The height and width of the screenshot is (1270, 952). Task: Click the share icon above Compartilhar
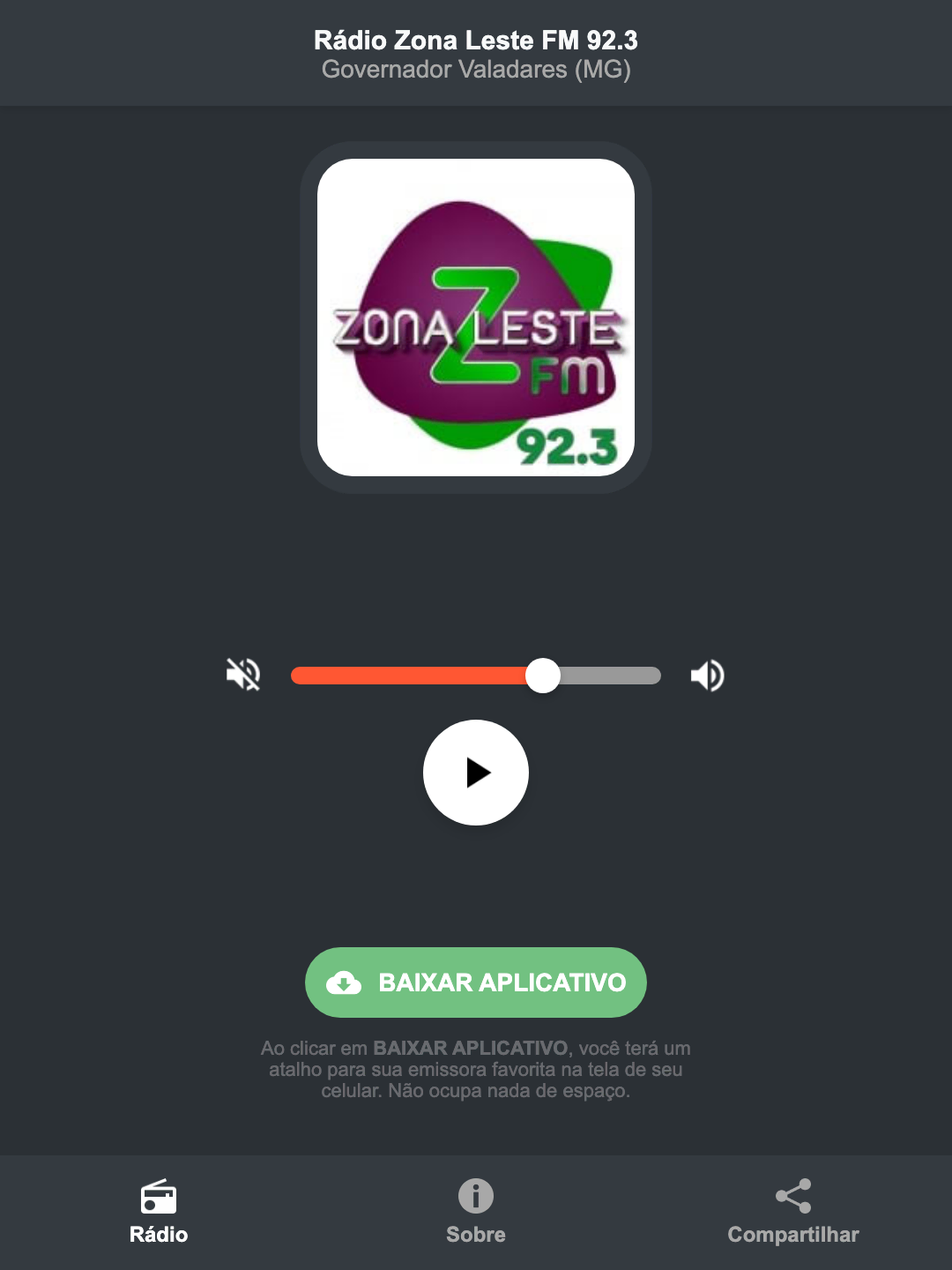coord(792,1196)
